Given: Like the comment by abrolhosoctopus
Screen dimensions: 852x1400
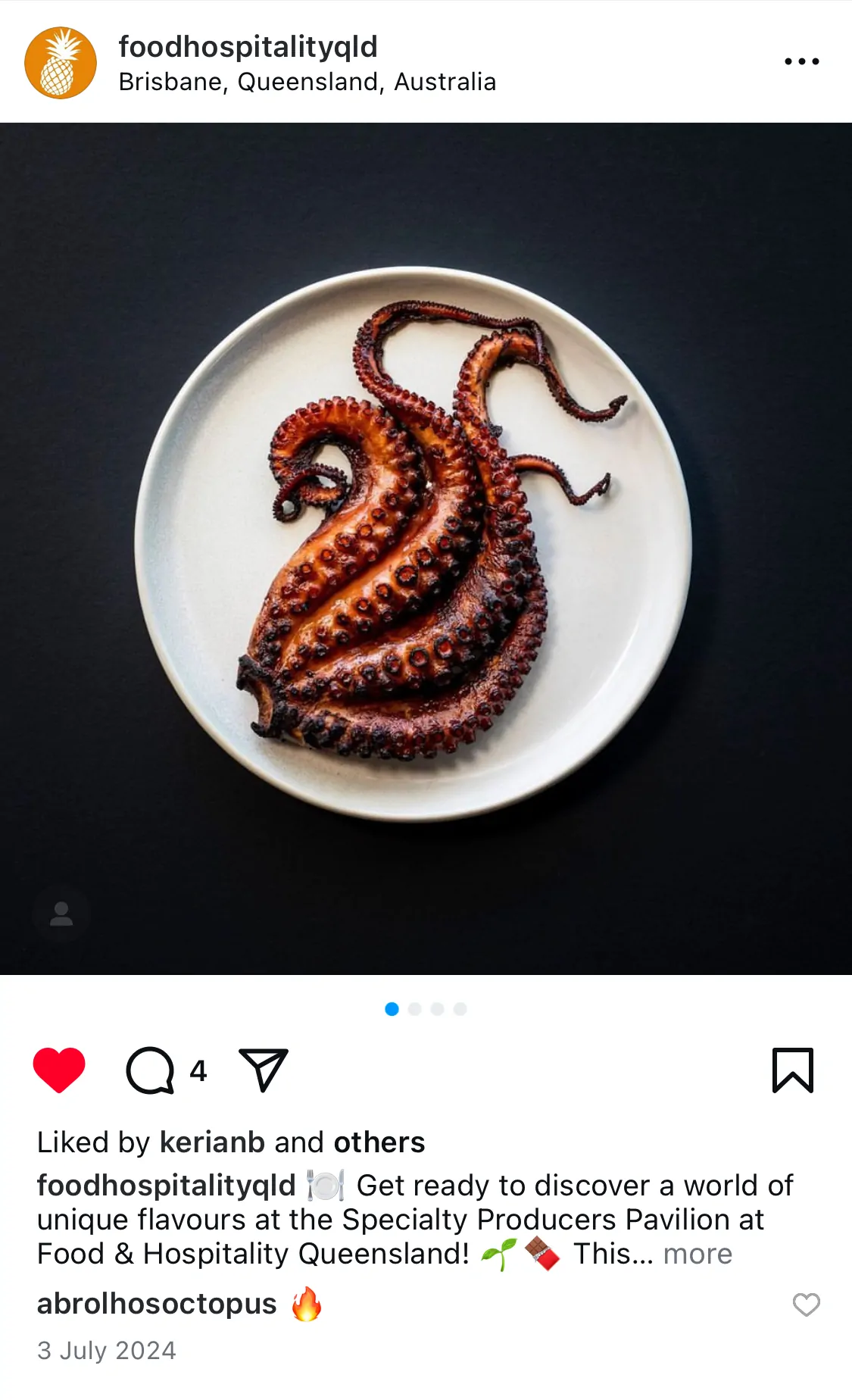Looking at the screenshot, I should coord(806,1305).
